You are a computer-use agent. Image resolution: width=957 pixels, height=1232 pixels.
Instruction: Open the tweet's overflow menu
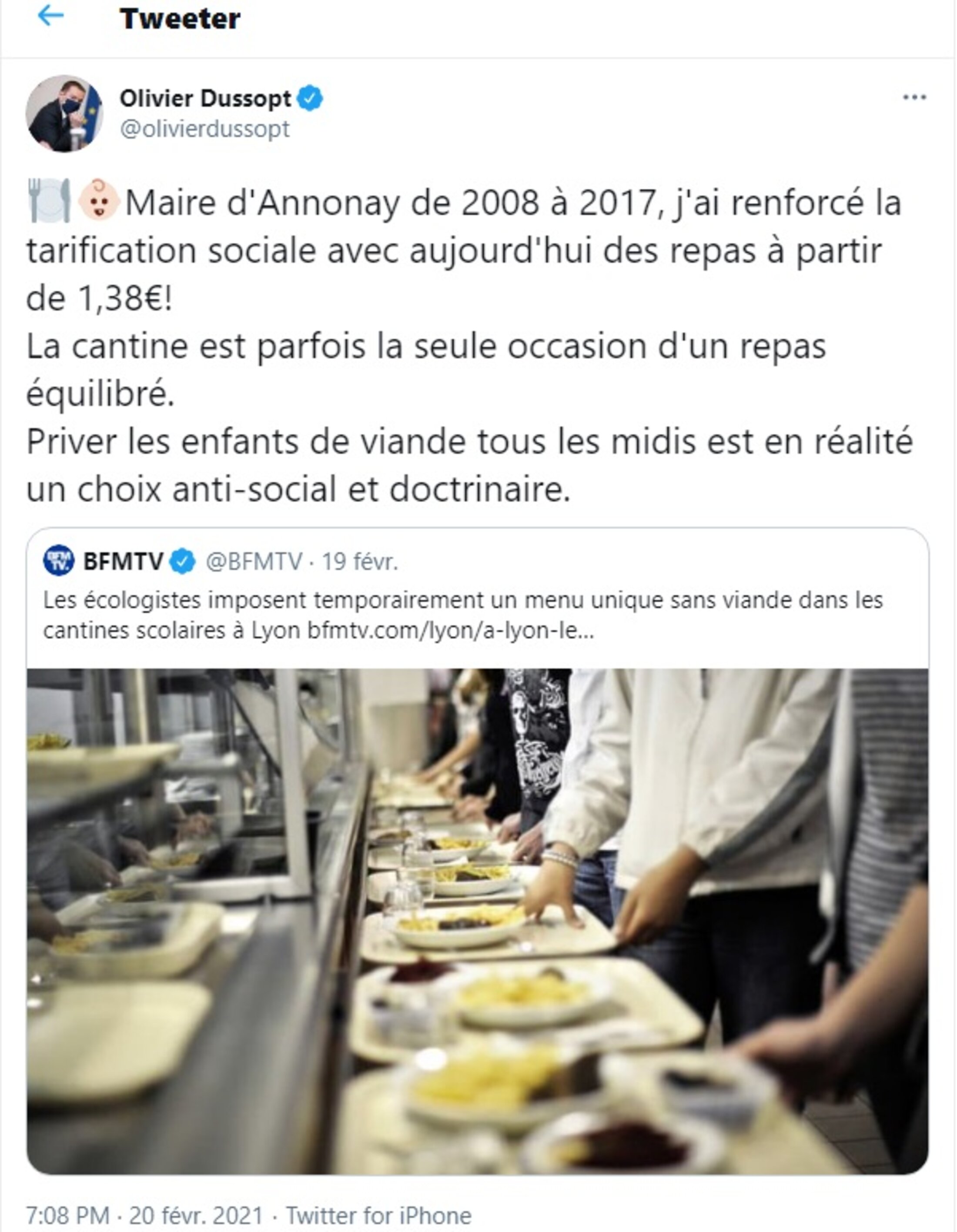[x=914, y=97]
